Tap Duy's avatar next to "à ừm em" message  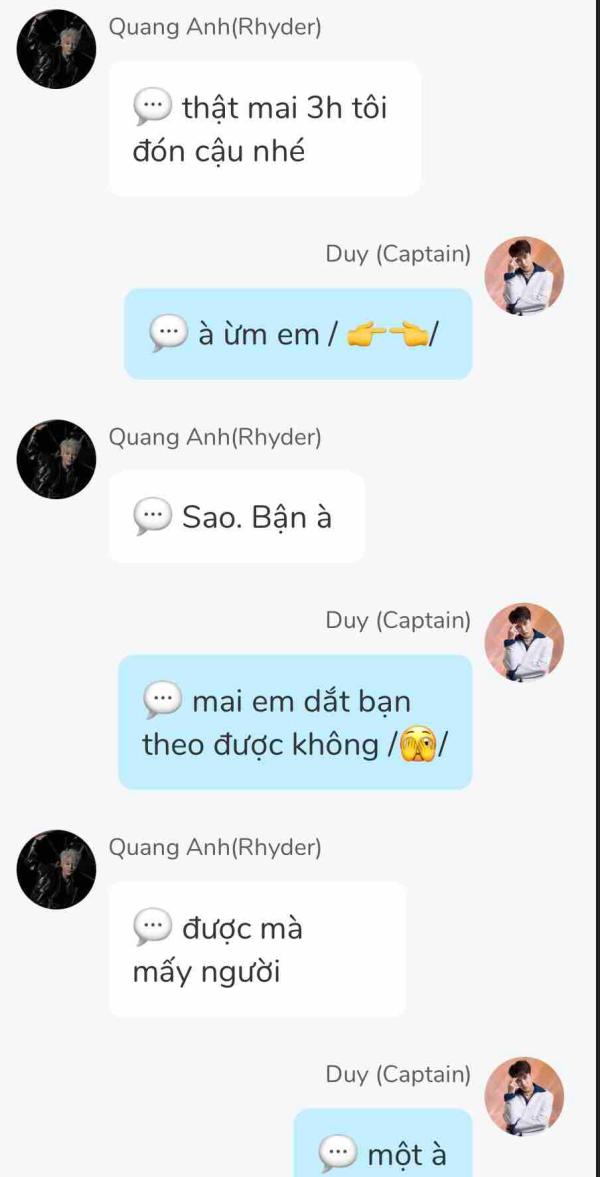point(524,275)
